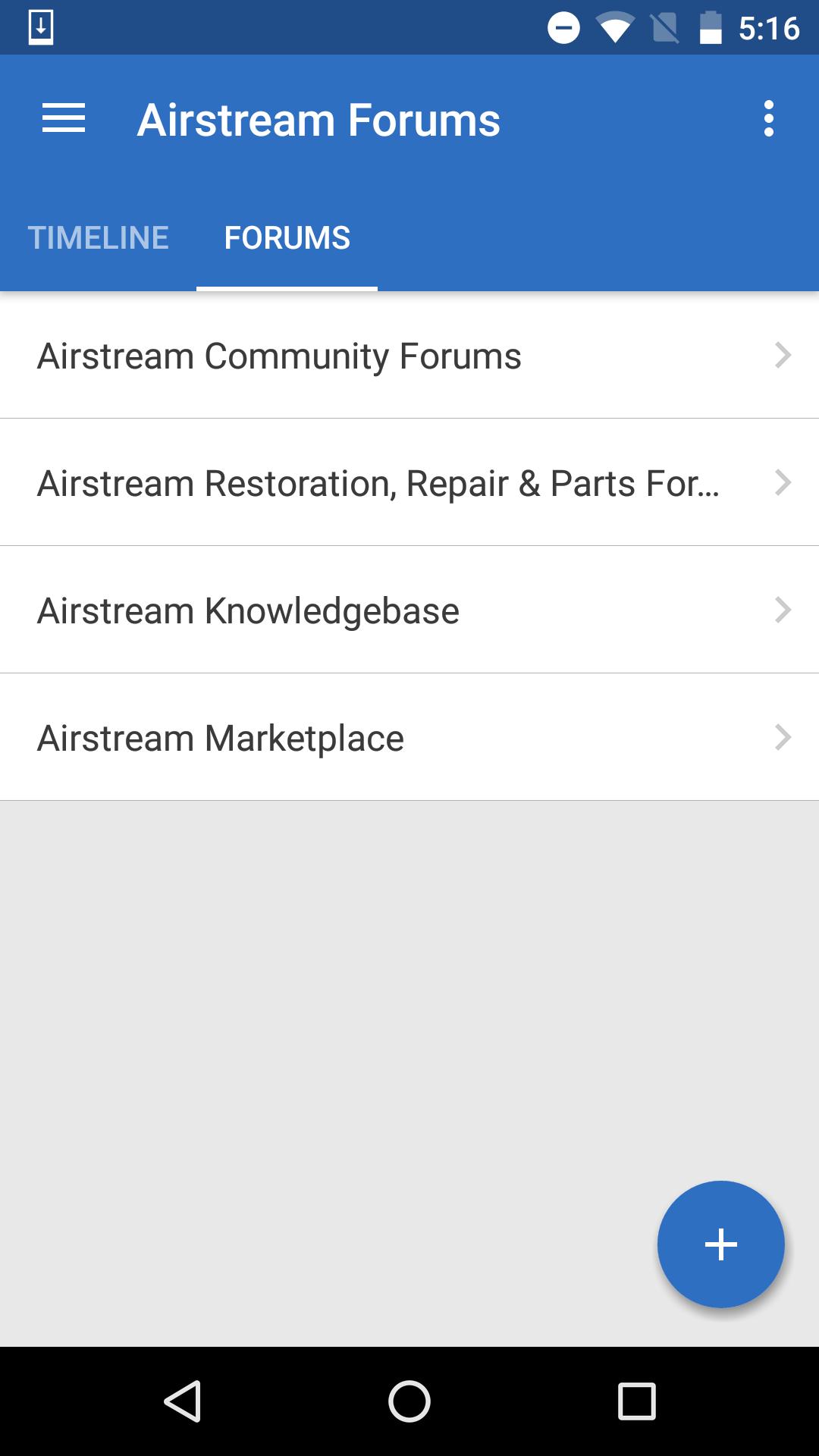This screenshot has height=1456, width=819.
Task: Expand Airstream Community Forums with its chevron
Action: (782, 356)
